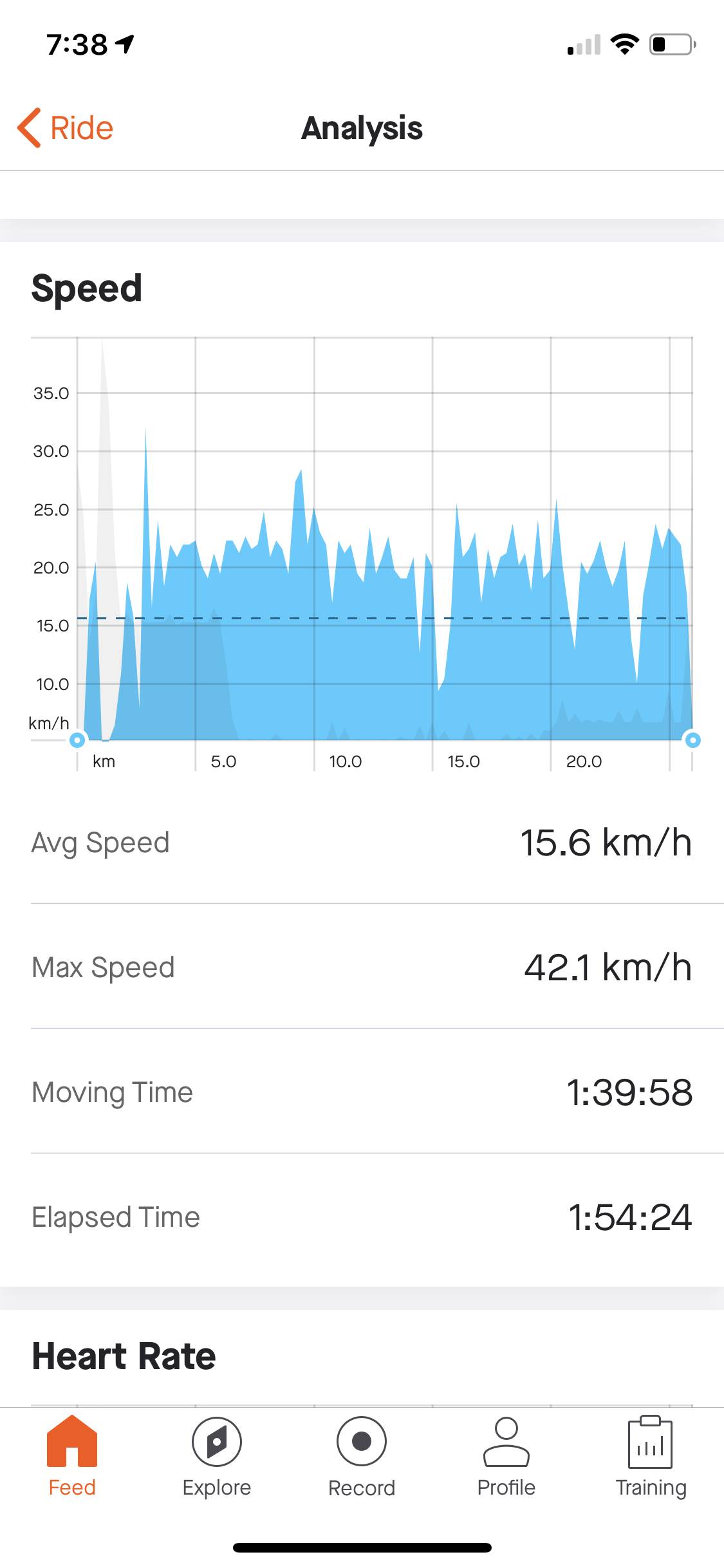Open the Feed tab
The image size is (724, 1568).
[x=72, y=1456]
